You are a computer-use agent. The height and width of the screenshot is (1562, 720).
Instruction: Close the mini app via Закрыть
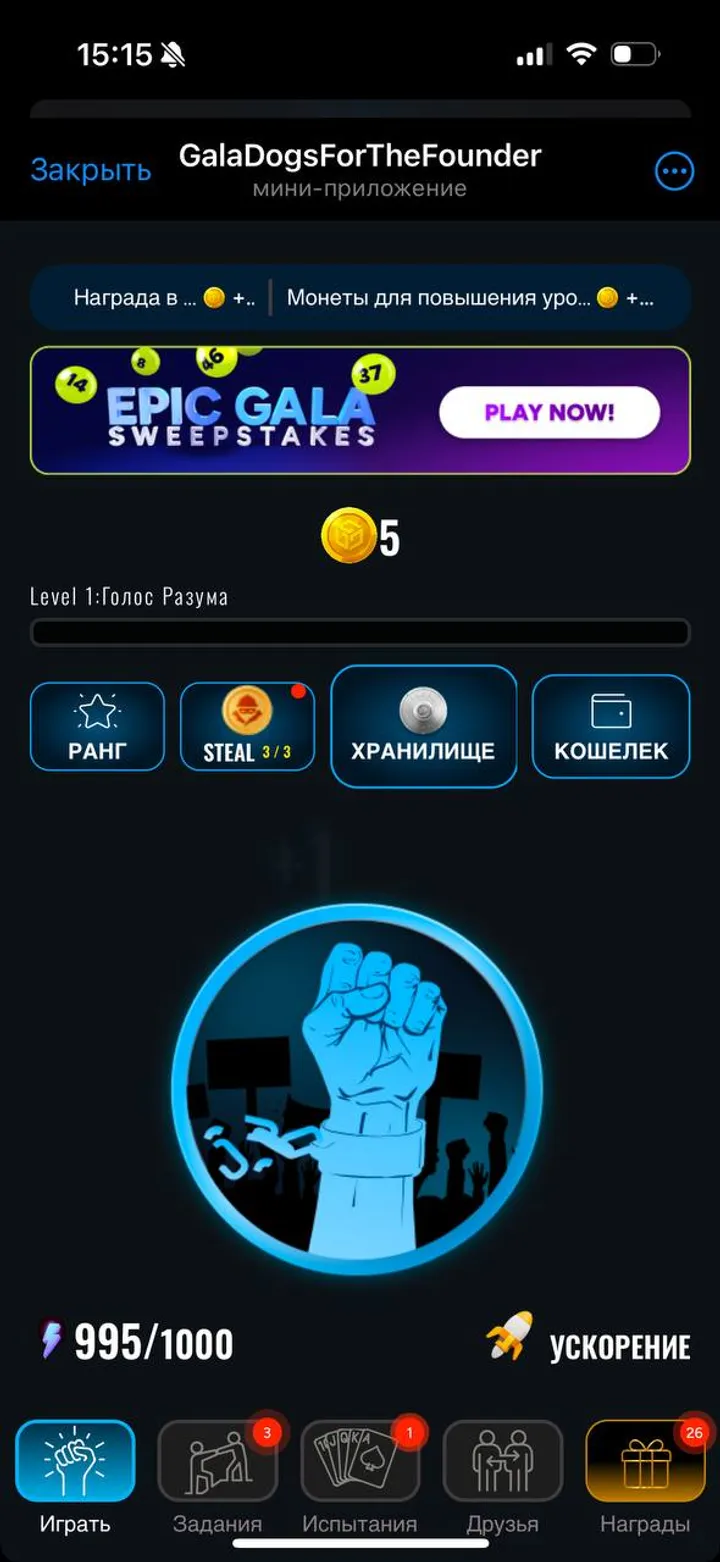[90, 170]
